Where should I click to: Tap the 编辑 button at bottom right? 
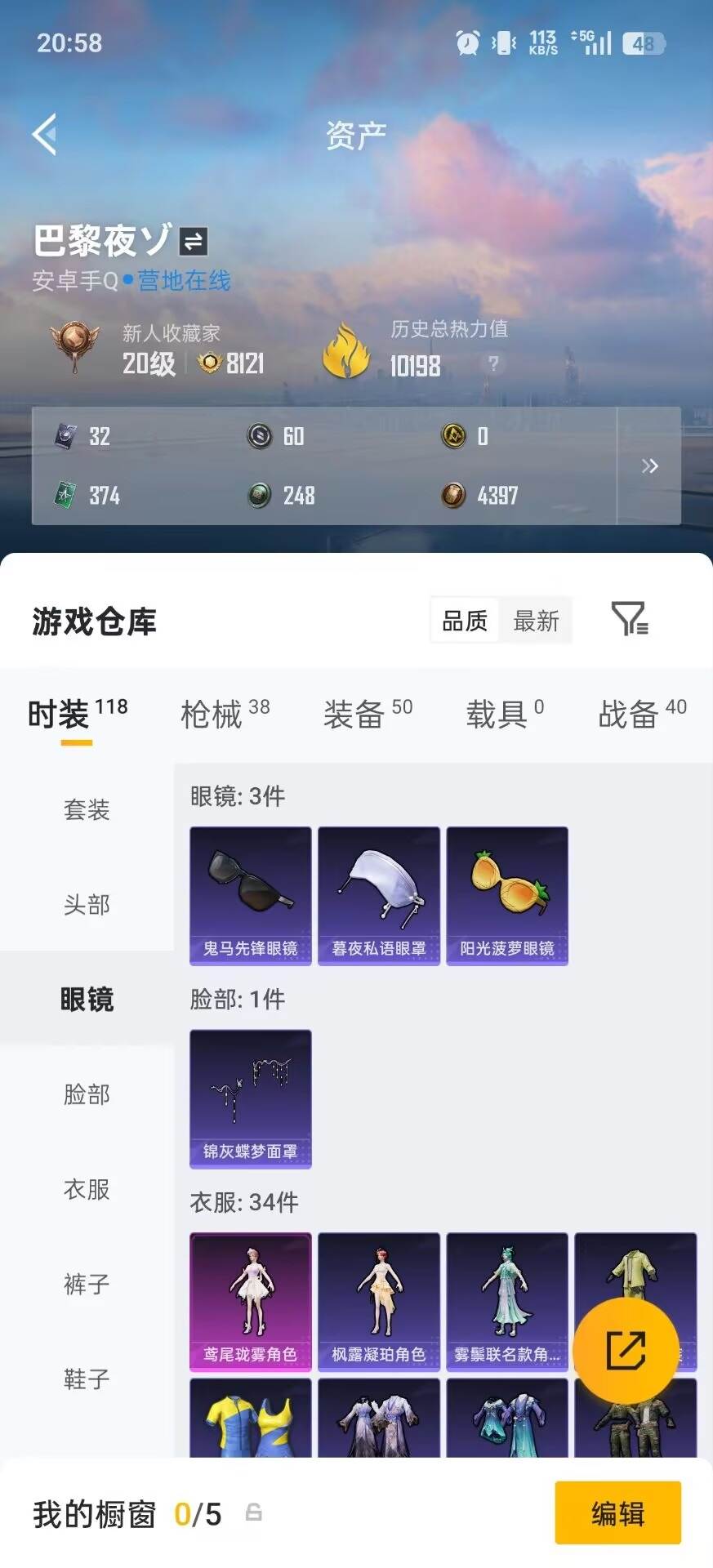[x=618, y=1513]
